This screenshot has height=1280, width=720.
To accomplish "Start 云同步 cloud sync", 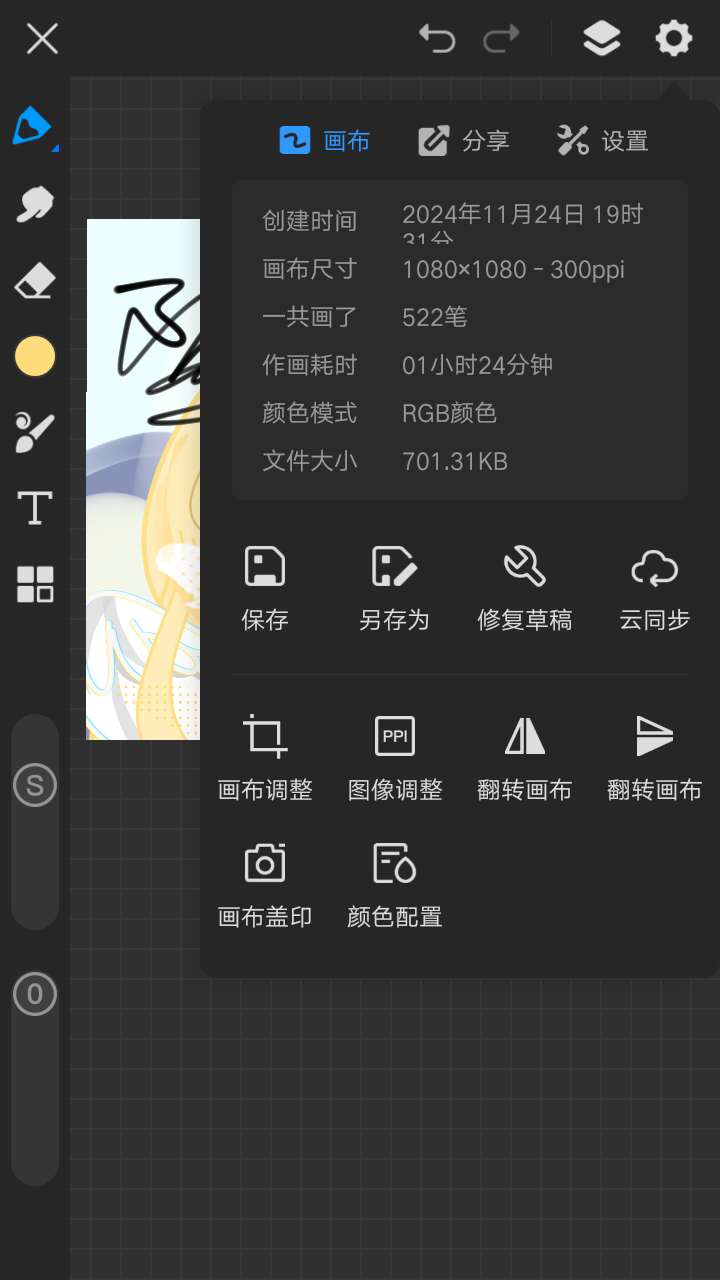I will (654, 589).
